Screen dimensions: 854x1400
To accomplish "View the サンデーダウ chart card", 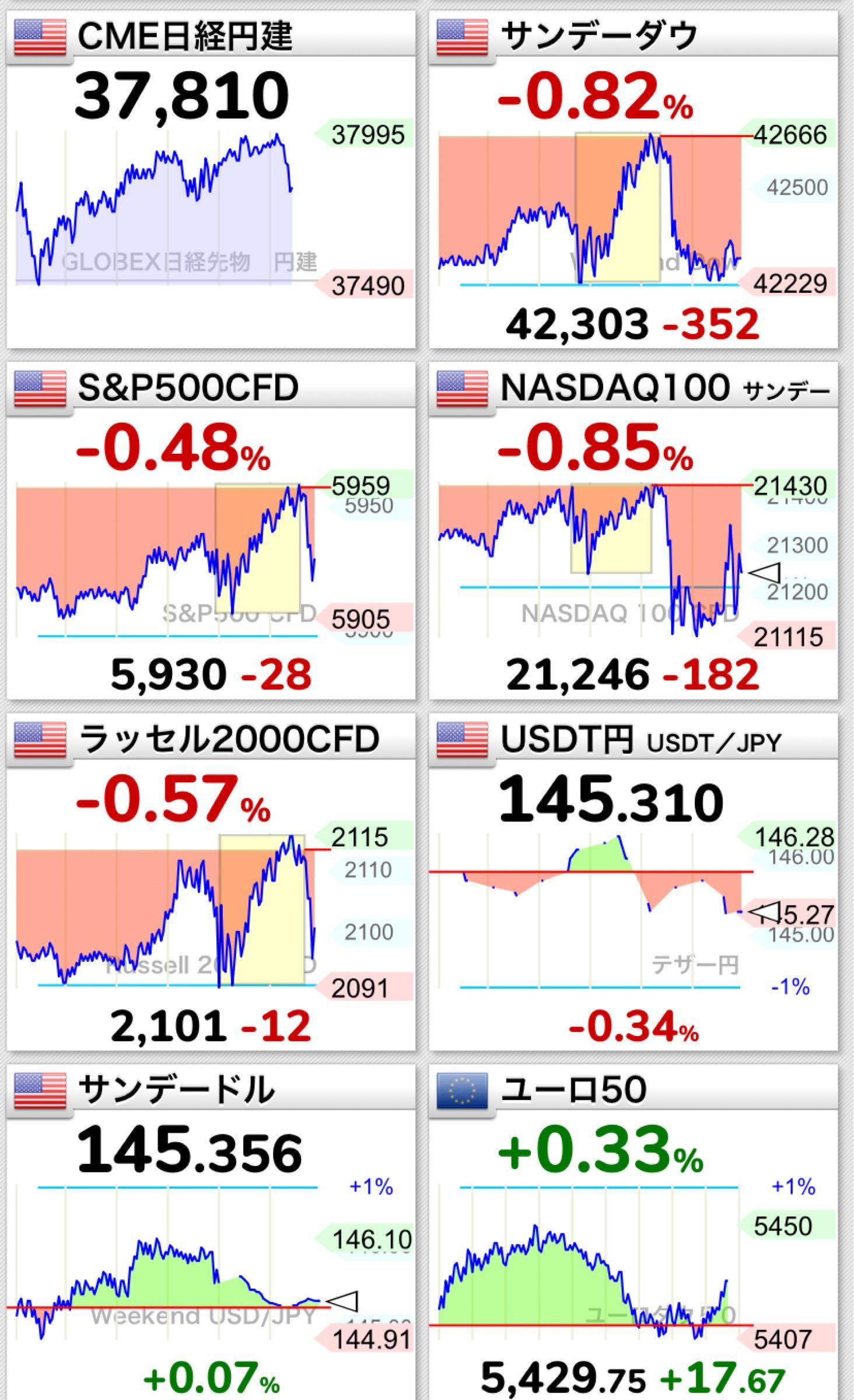I will (x=633, y=181).
